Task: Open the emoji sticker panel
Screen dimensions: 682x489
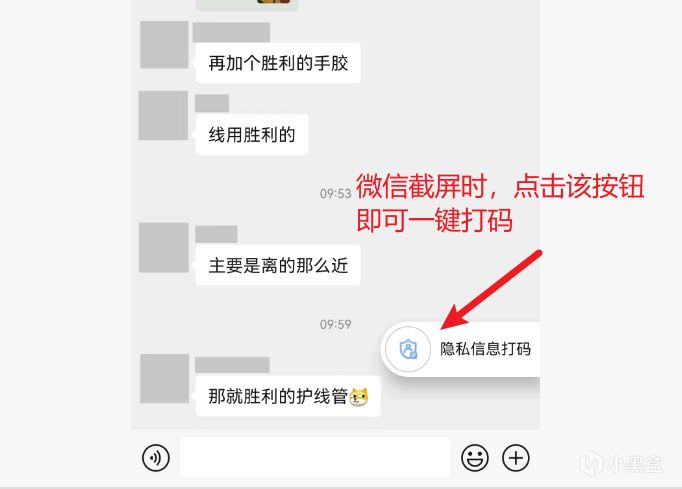Action: tap(475, 458)
